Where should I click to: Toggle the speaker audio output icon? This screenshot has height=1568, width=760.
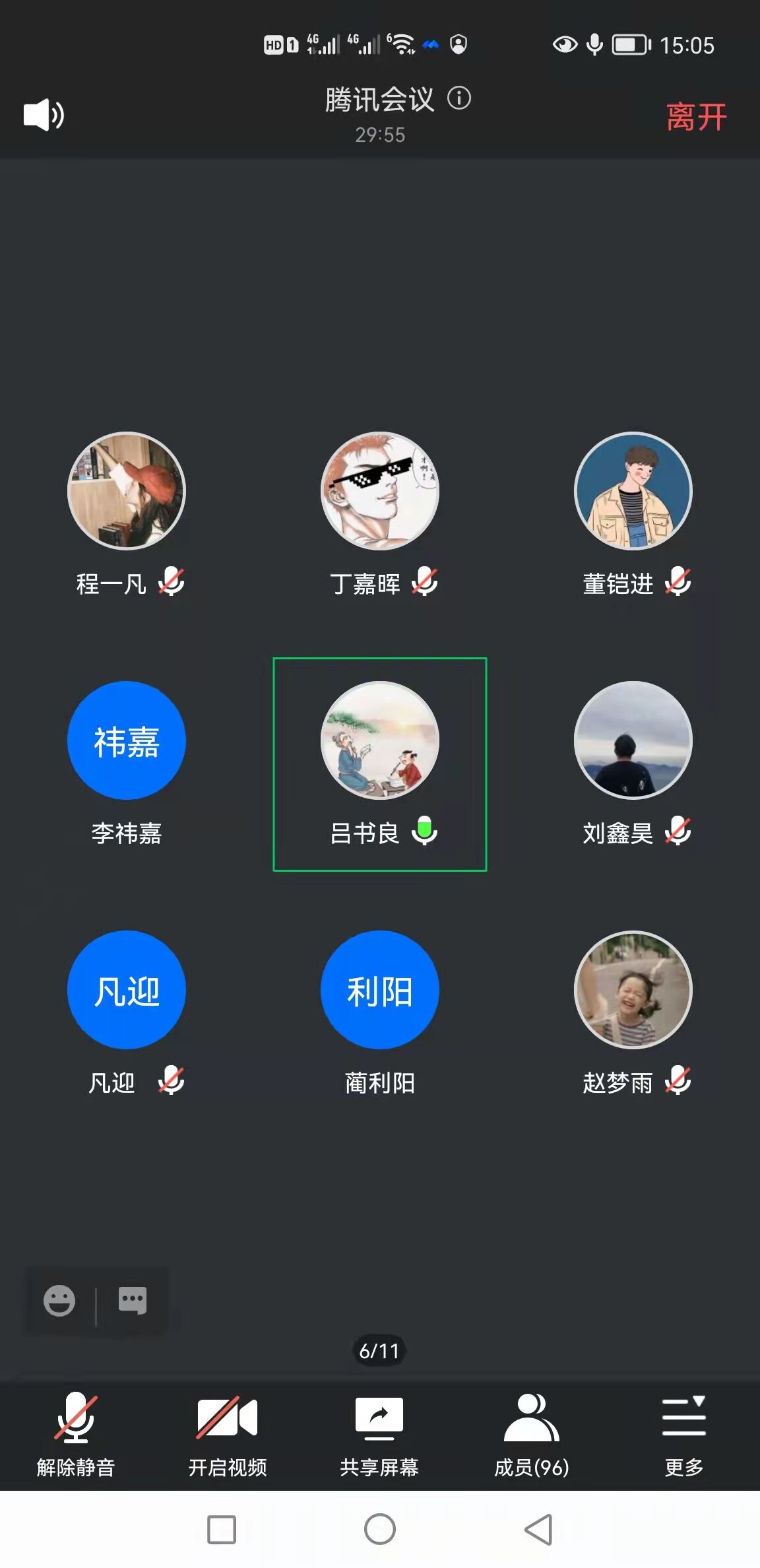click(x=44, y=115)
